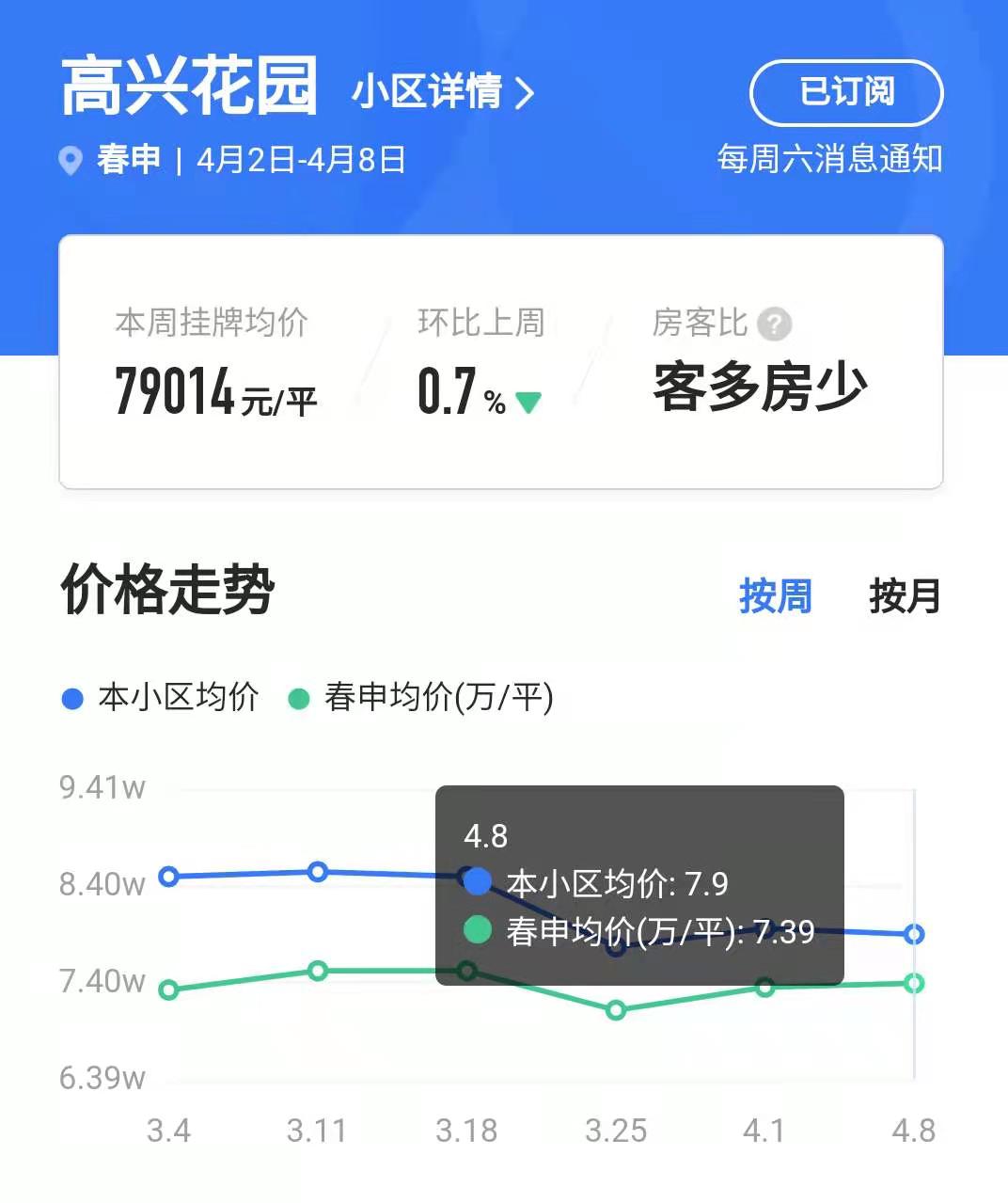Image resolution: width=1008 pixels, height=1203 pixels.
Task: Select the 按周 weekly view tab
Action: (x=776, y=595)
